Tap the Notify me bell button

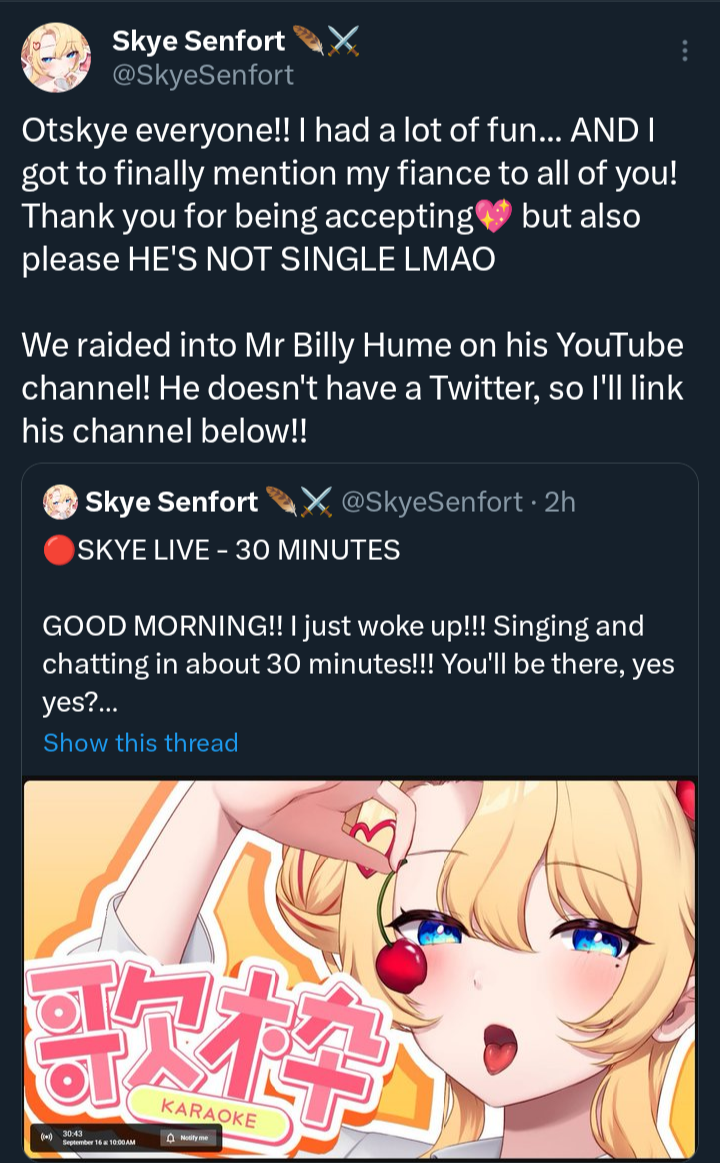(x=188, y=1137)
